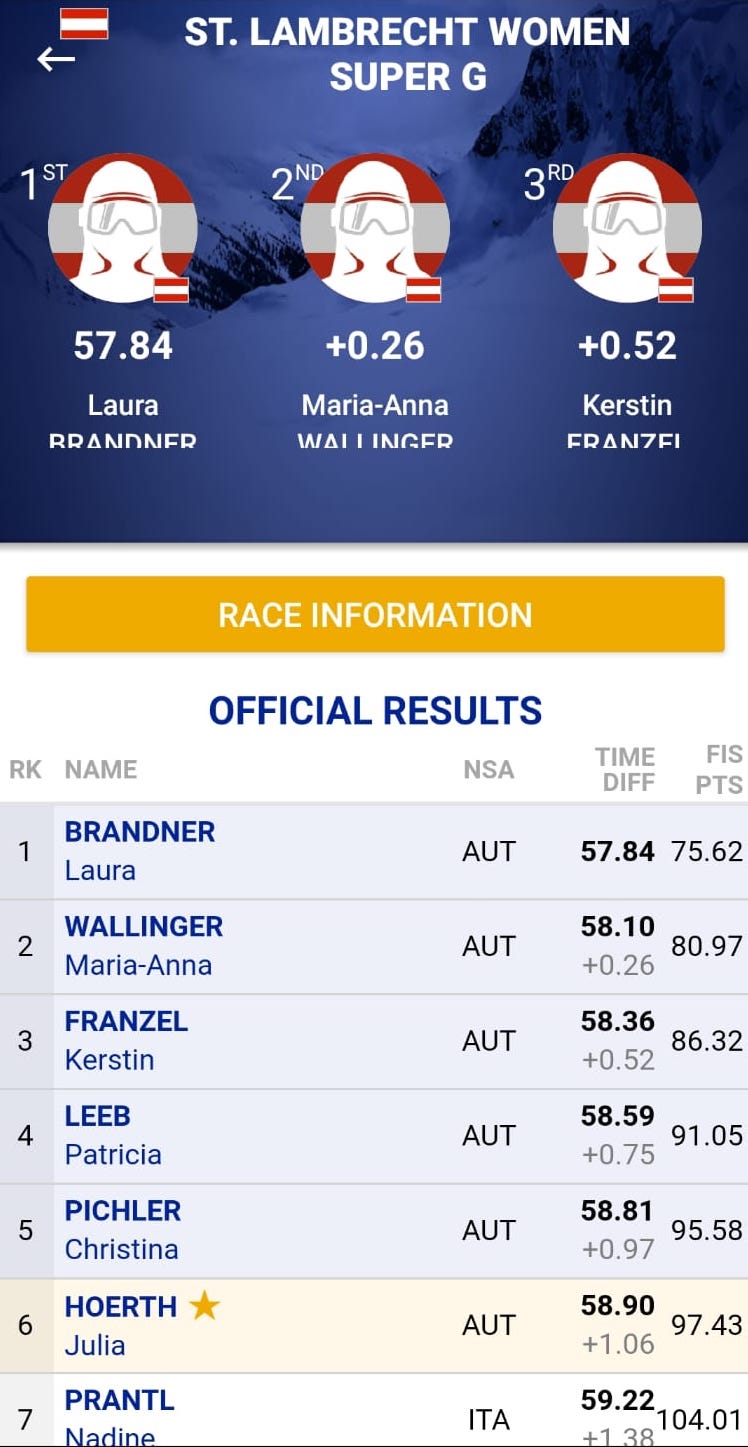This screenshot has height=1447, width=748.
Task: Open first-place Laura Brandner podium avatar
Action: [x=123, y=228]
